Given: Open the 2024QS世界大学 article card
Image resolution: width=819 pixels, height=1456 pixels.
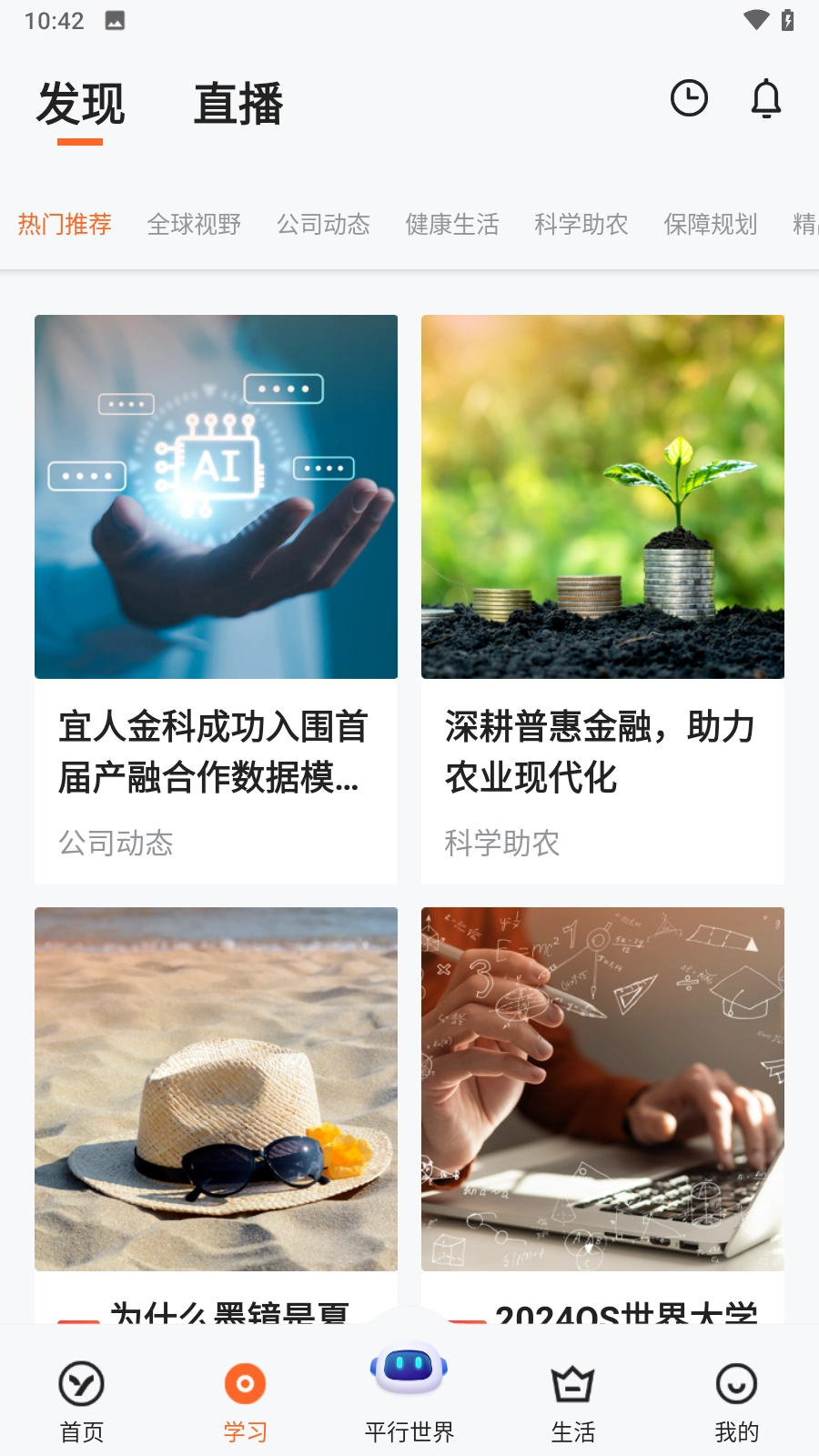Looking at the screenshot, I should pos(602,1088).
